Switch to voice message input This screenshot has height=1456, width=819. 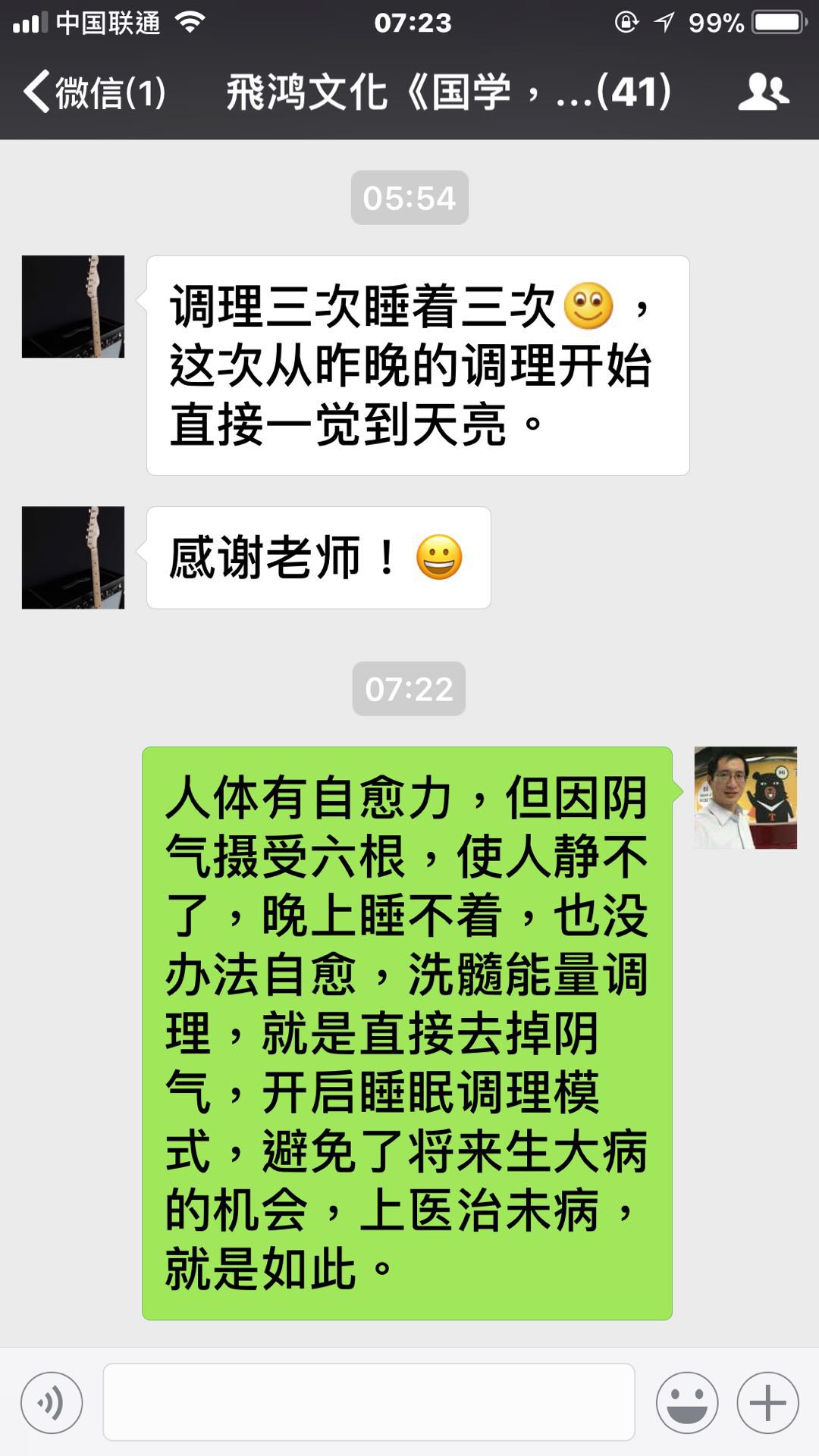(x=52, y=1403)
